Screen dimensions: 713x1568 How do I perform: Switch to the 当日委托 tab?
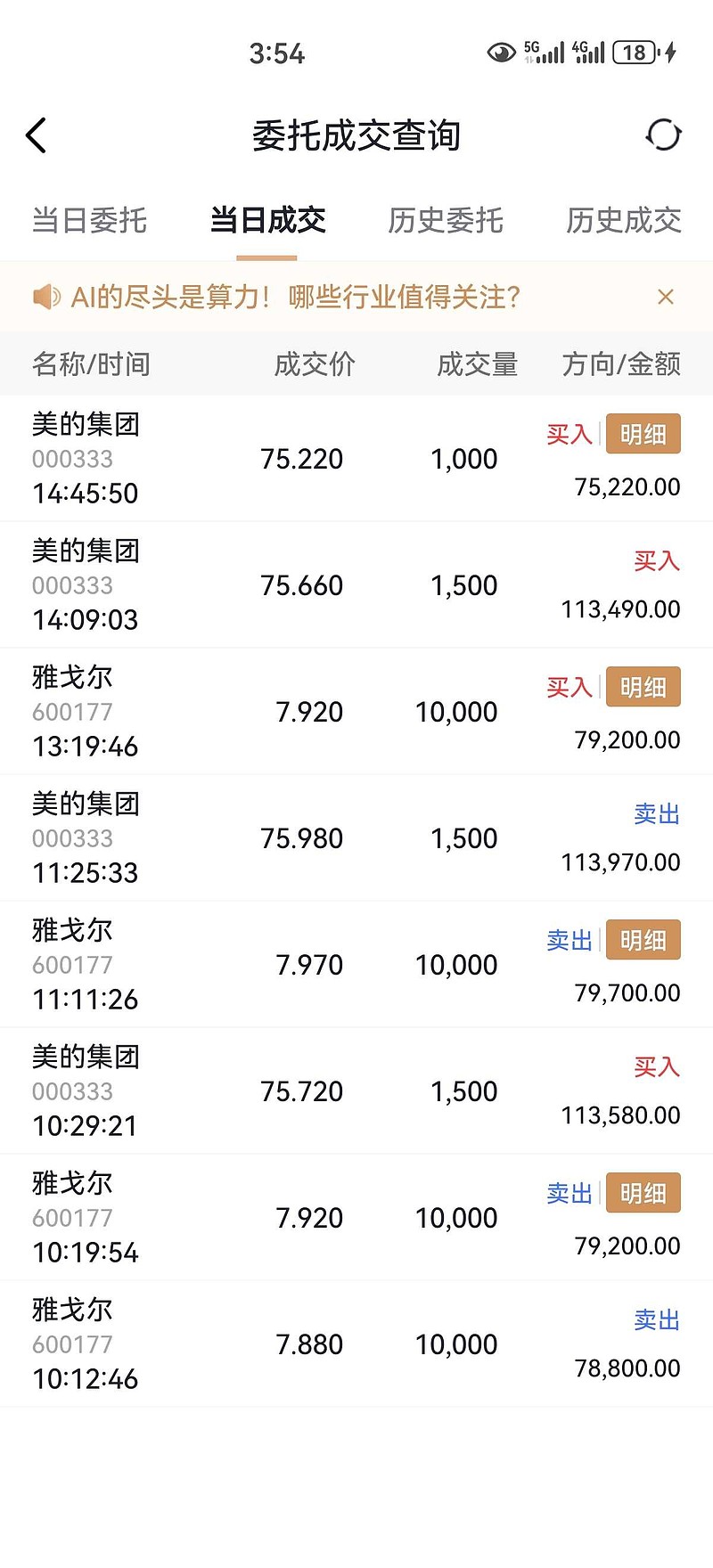89,220
